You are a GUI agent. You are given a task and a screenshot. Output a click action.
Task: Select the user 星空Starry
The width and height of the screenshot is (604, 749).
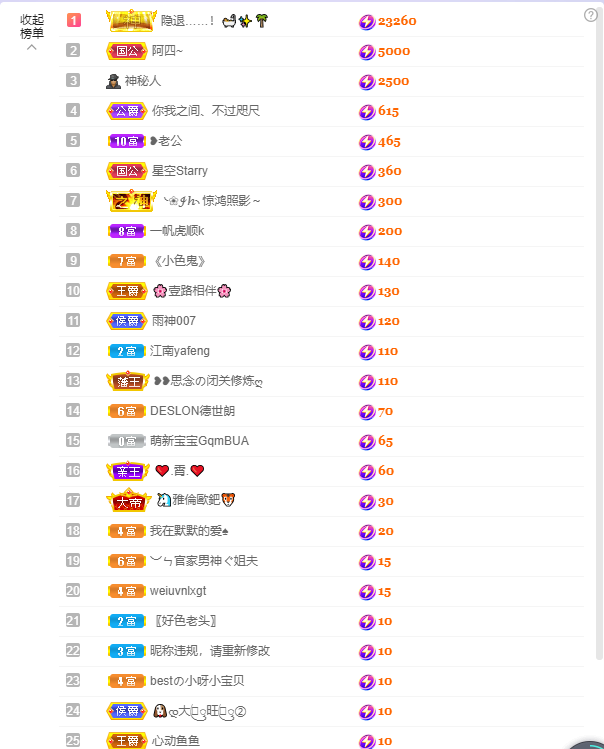click(x=179, y=171)
